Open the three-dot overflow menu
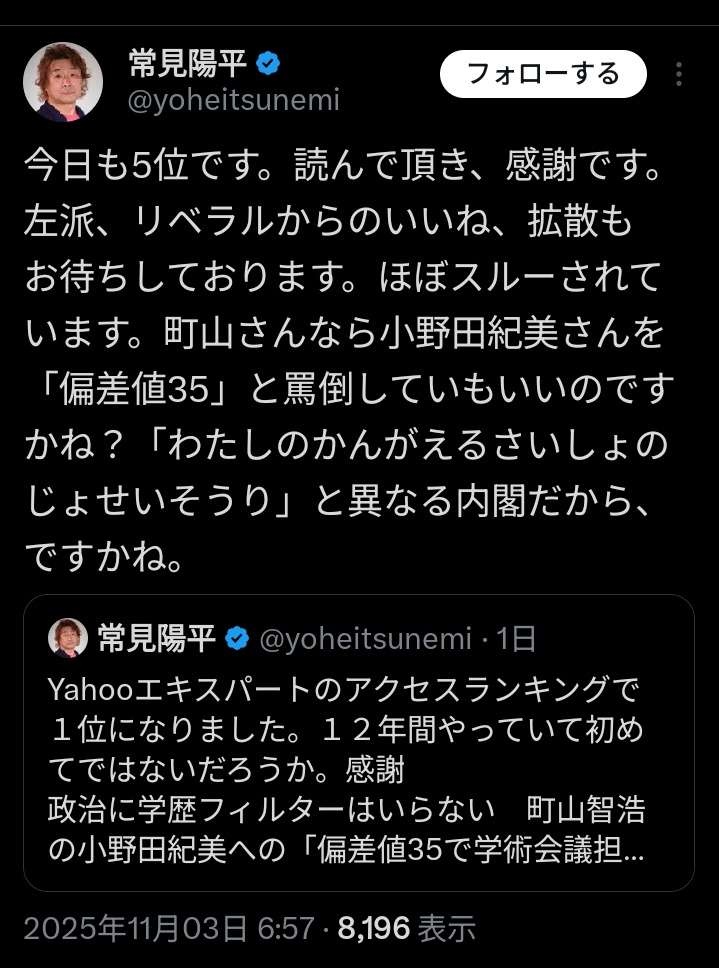The image size is (719, 968). pyautogui.click(x=680, y=75)
